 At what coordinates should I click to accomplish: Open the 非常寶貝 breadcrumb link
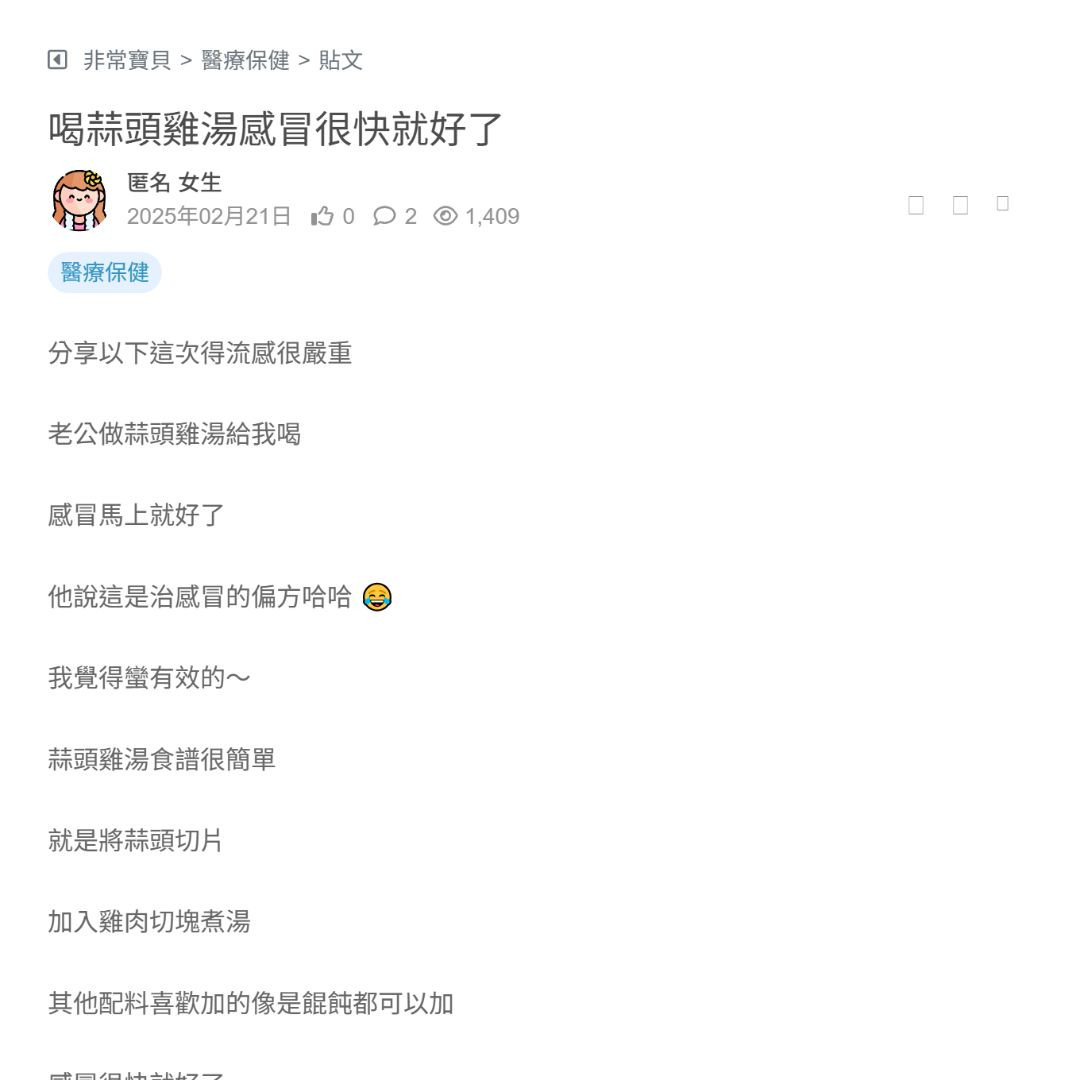pos(127,60)
